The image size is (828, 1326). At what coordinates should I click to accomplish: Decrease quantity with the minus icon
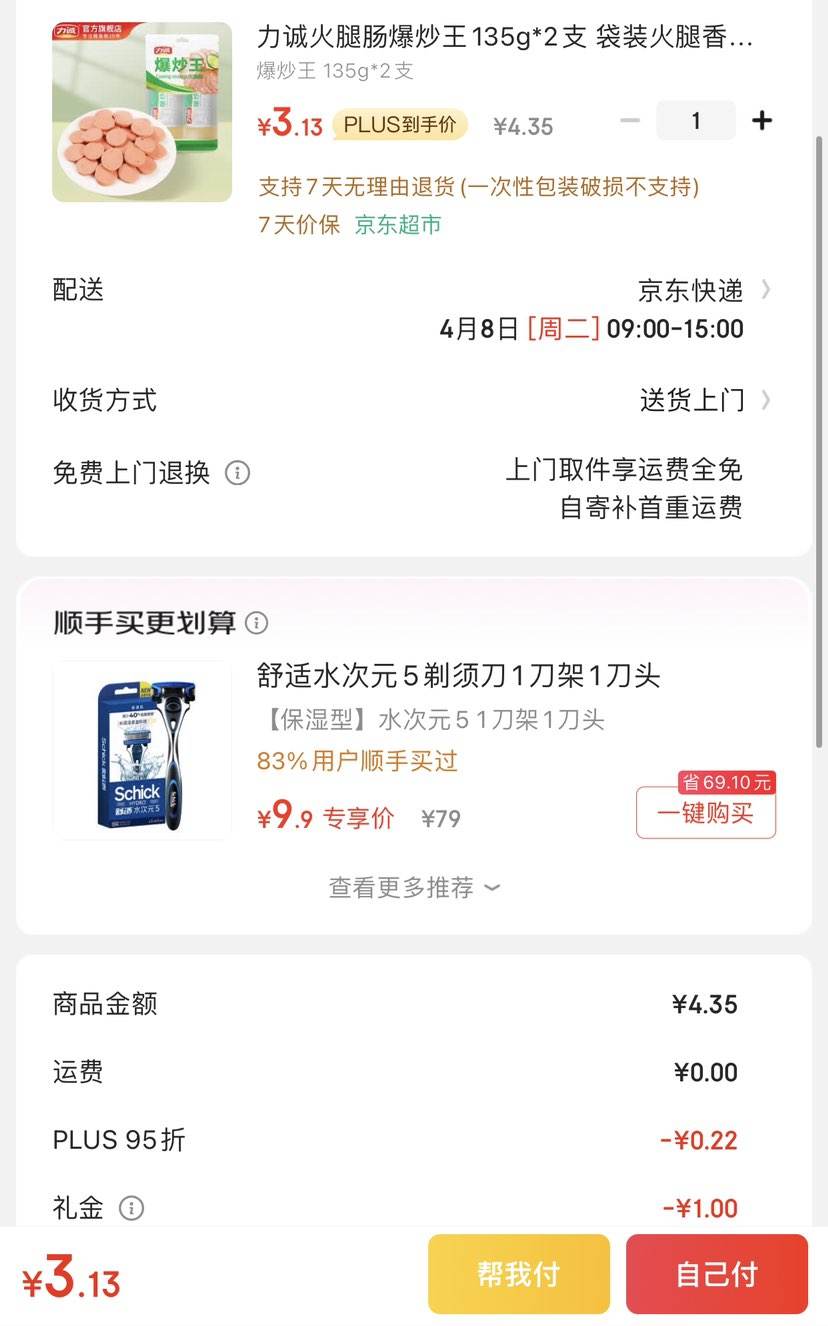click(630, 119)
